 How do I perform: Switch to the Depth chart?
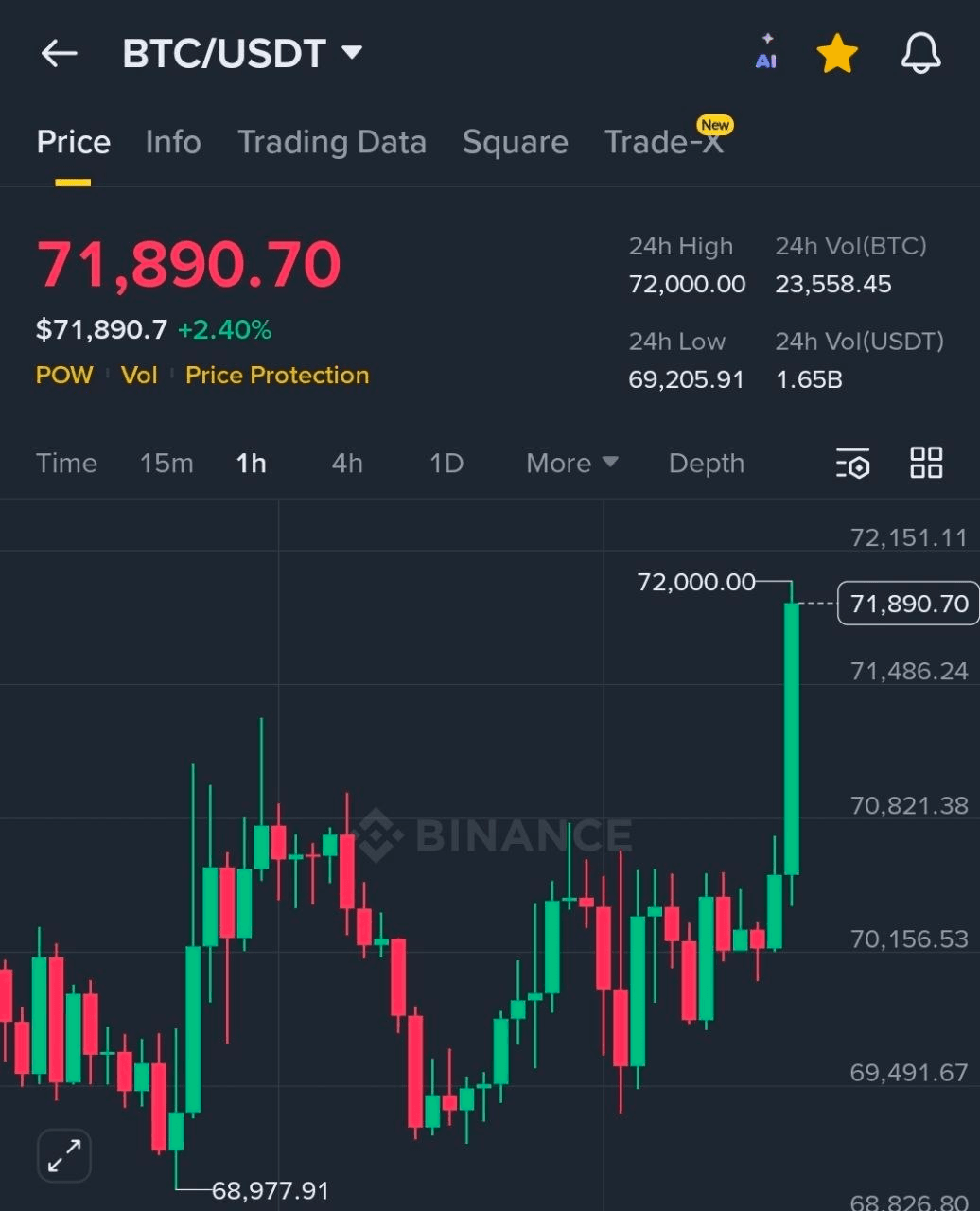point(706,464)
